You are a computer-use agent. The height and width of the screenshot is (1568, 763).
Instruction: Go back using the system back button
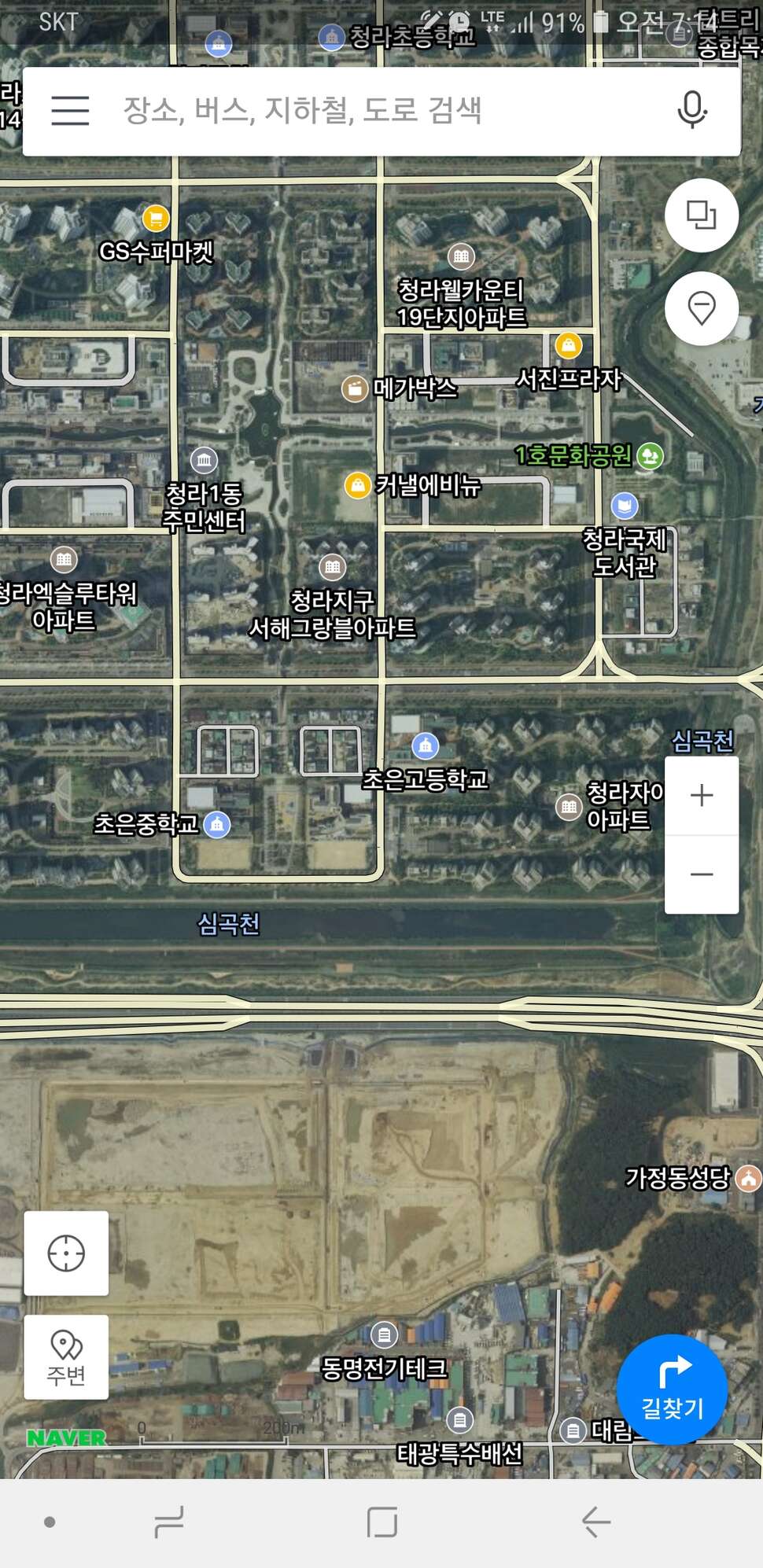pyautogui.click(x=595, y=1522)
